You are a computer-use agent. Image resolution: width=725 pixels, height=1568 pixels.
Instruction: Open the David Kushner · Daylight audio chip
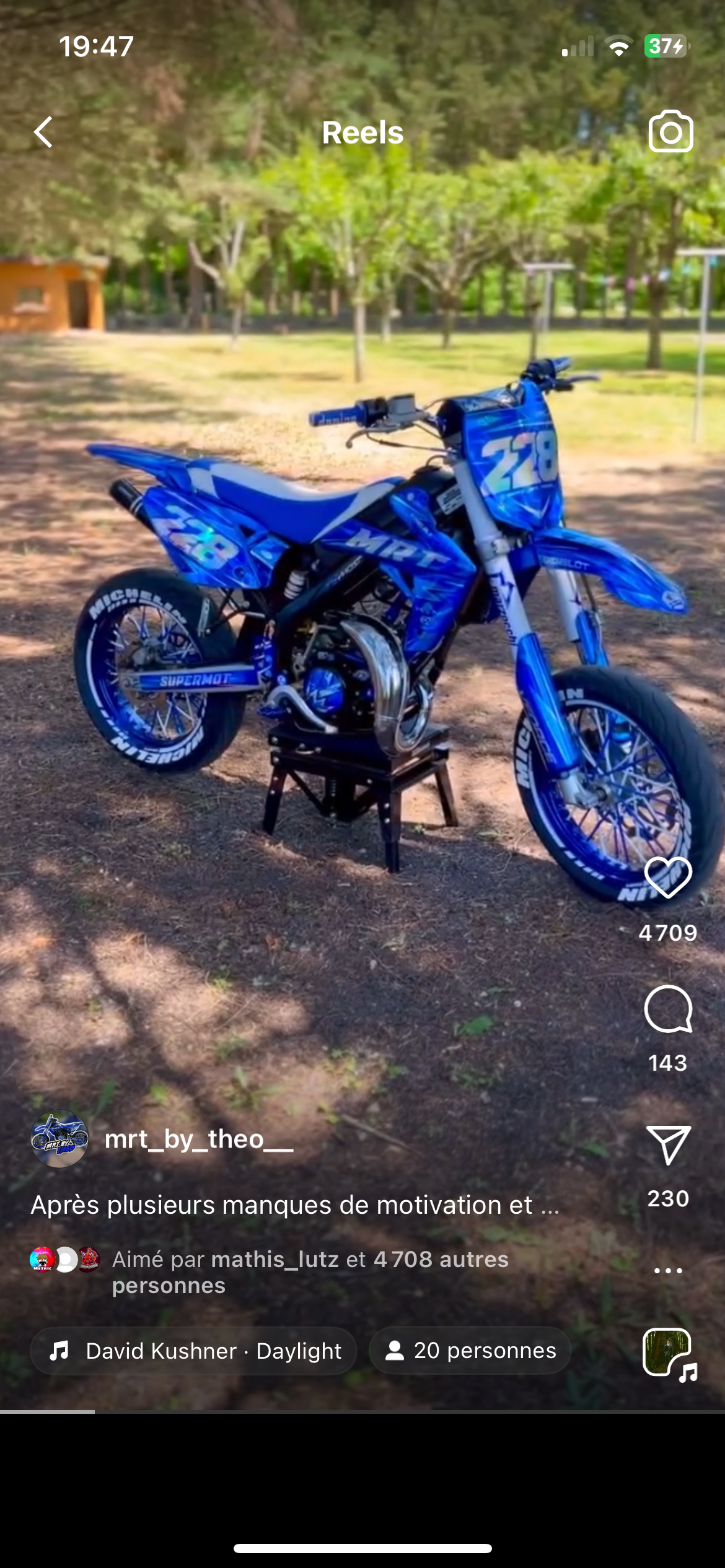click(194, 1351)
